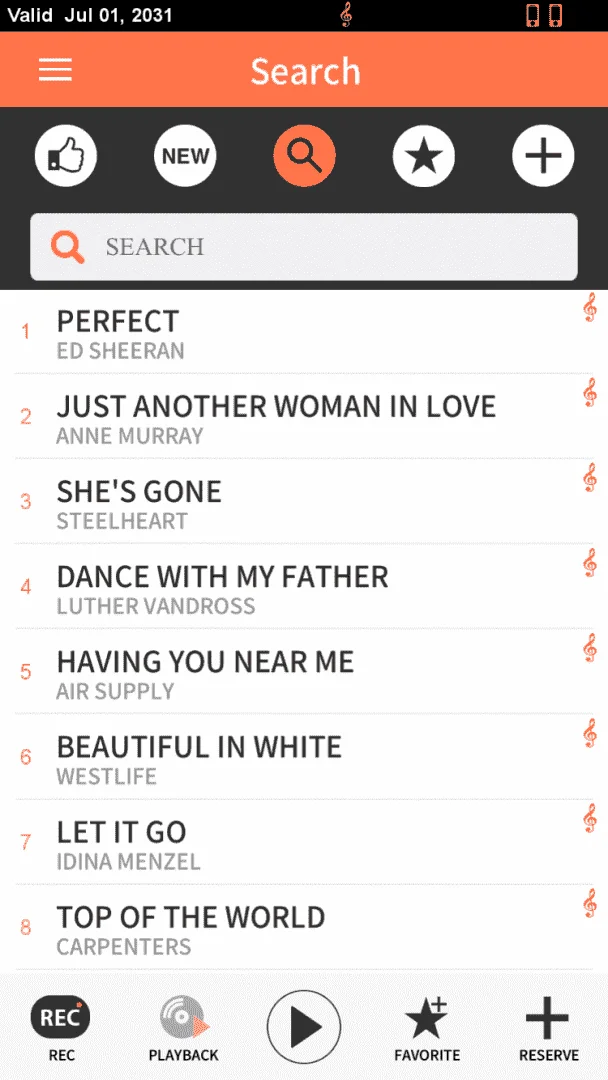Select the song Perfect by Ed Sheeran
Viewport: 608px width, 1080px height.
pyautogui.click(x=304, y=333)
